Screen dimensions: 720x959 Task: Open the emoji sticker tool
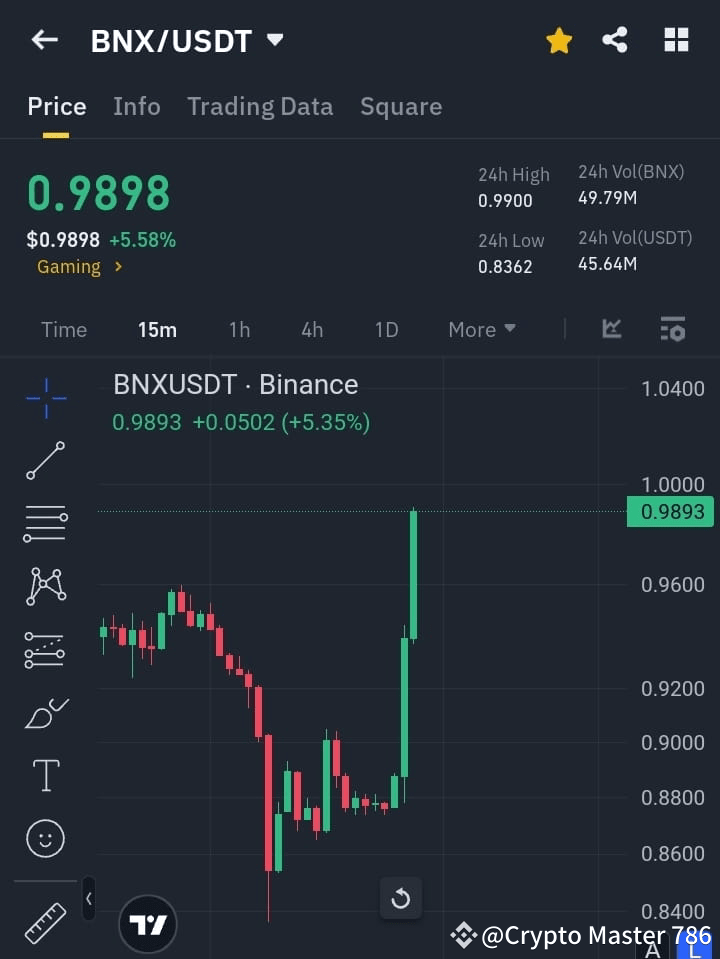pyautogui.click(x=45, y=838)
